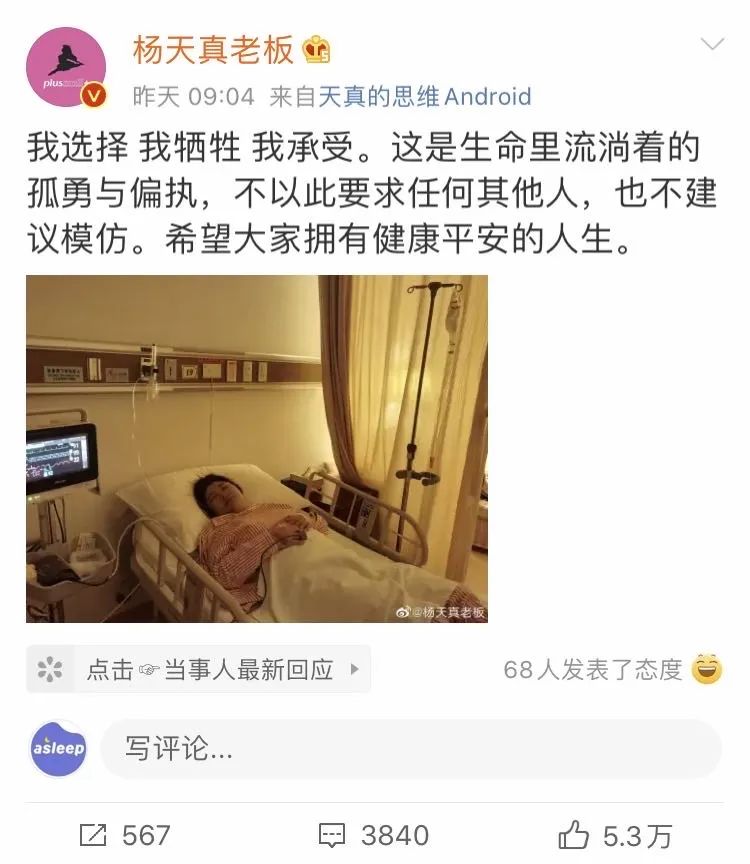View the hospital photo in full size
This screenshot has width=750, height=864.
click(257, 449)
